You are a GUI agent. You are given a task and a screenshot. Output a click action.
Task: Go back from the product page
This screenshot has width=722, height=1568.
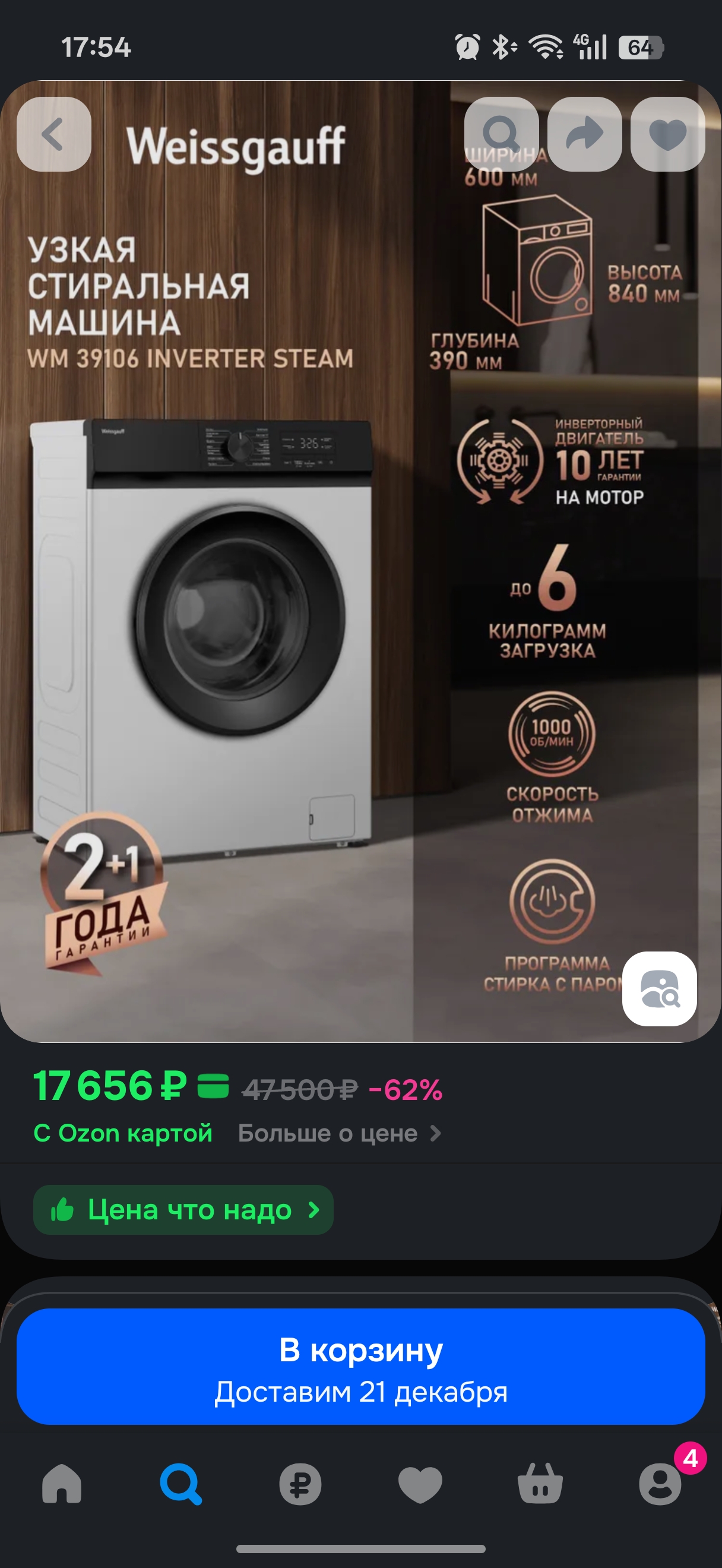[x=53, y=134]
